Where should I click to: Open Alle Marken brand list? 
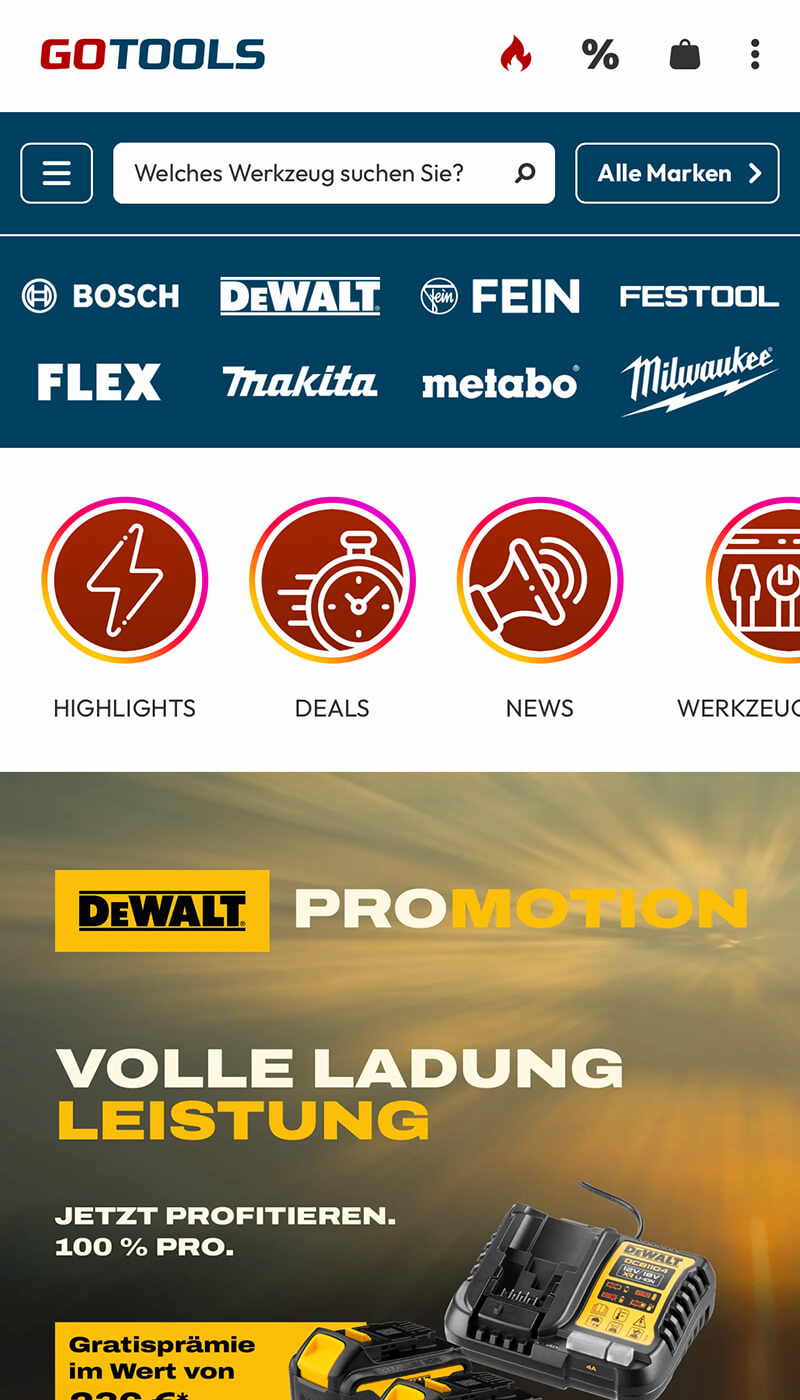[x=677, y=173]
